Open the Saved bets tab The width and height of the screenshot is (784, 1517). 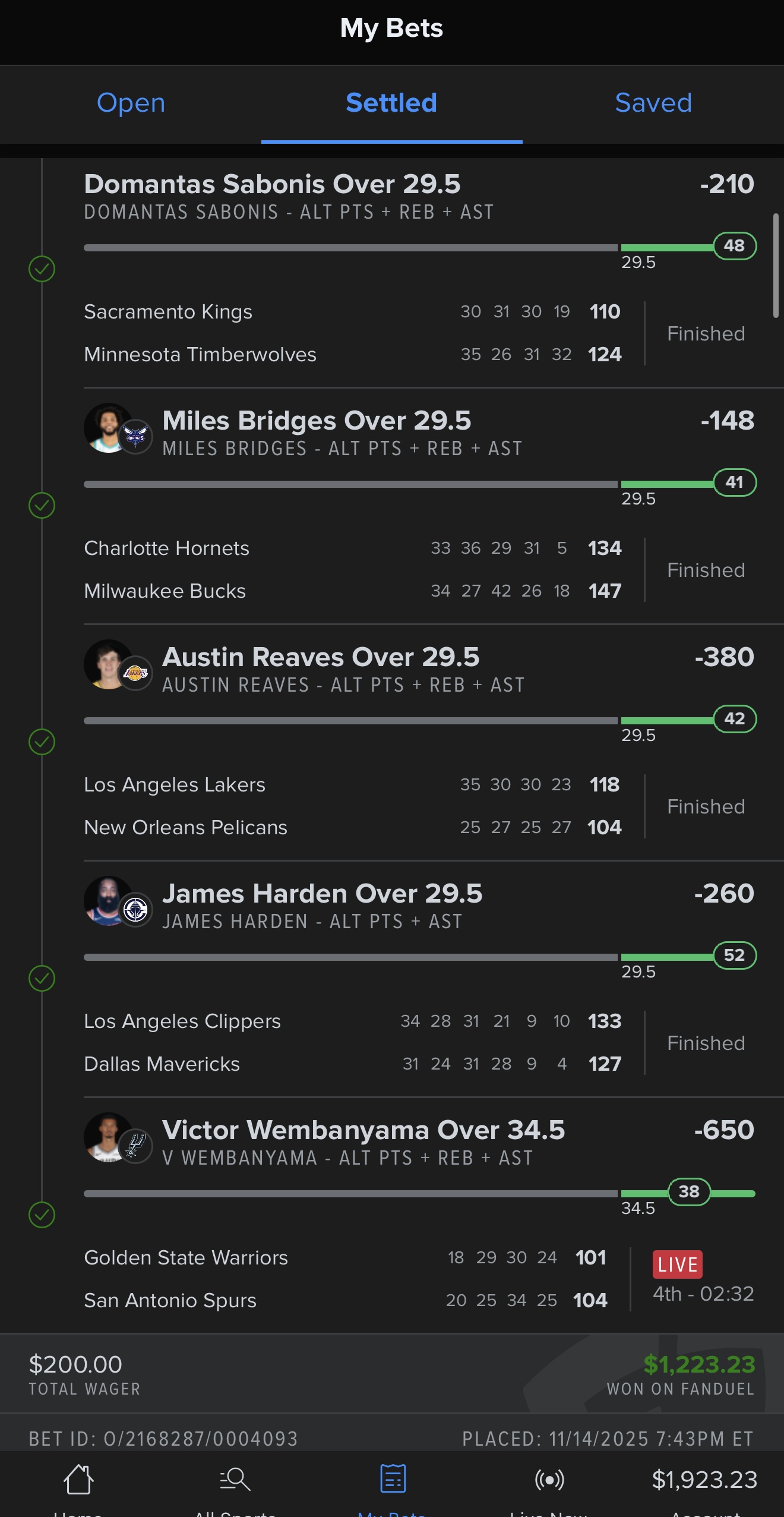653,103
